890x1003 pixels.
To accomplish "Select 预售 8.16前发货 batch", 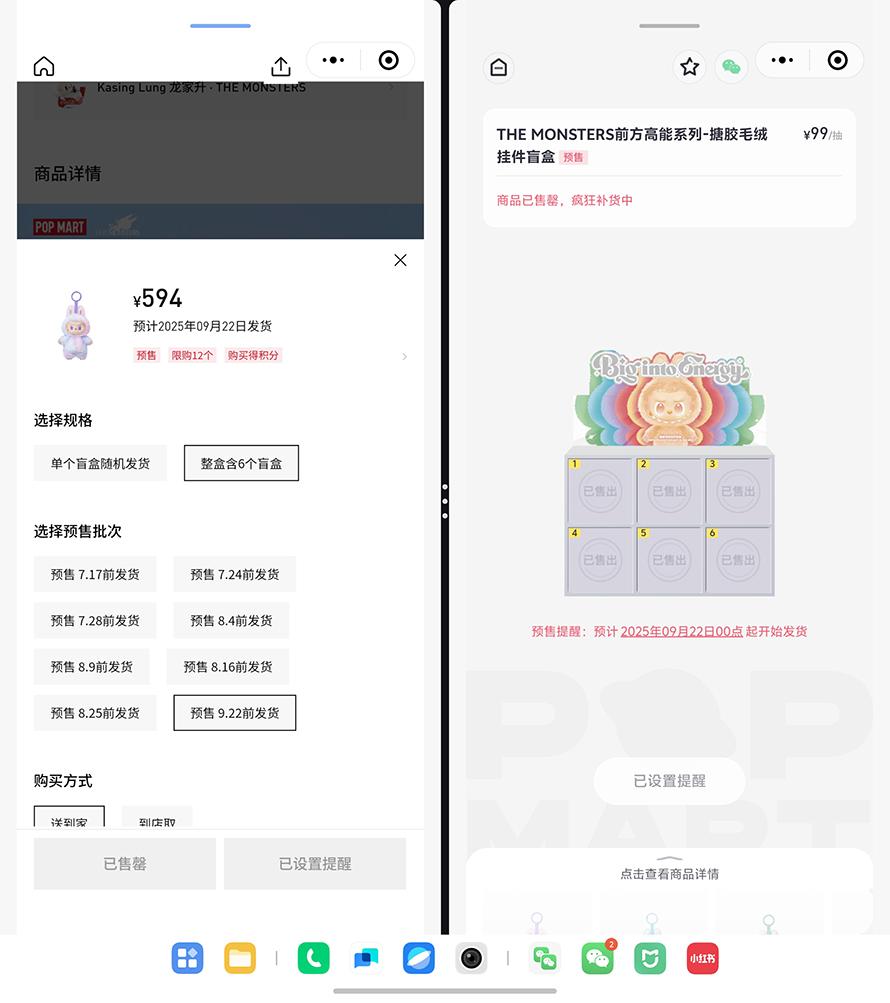I will pyautogui.click(x=227, y=666).
